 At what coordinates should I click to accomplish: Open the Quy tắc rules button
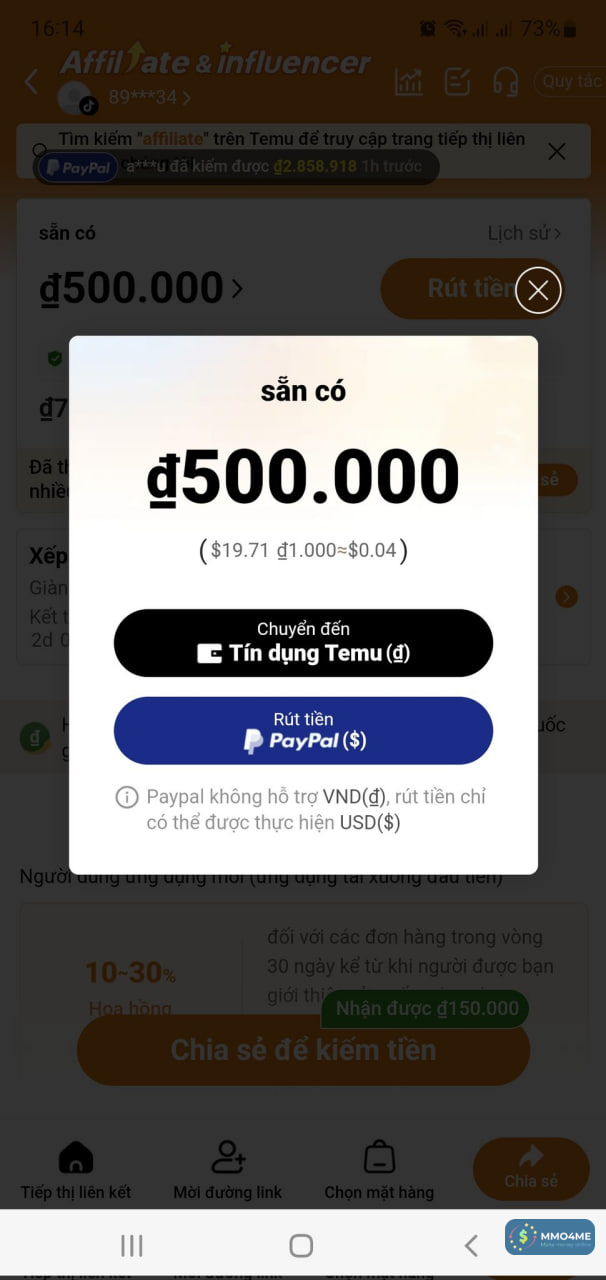[x=572, y=82]
